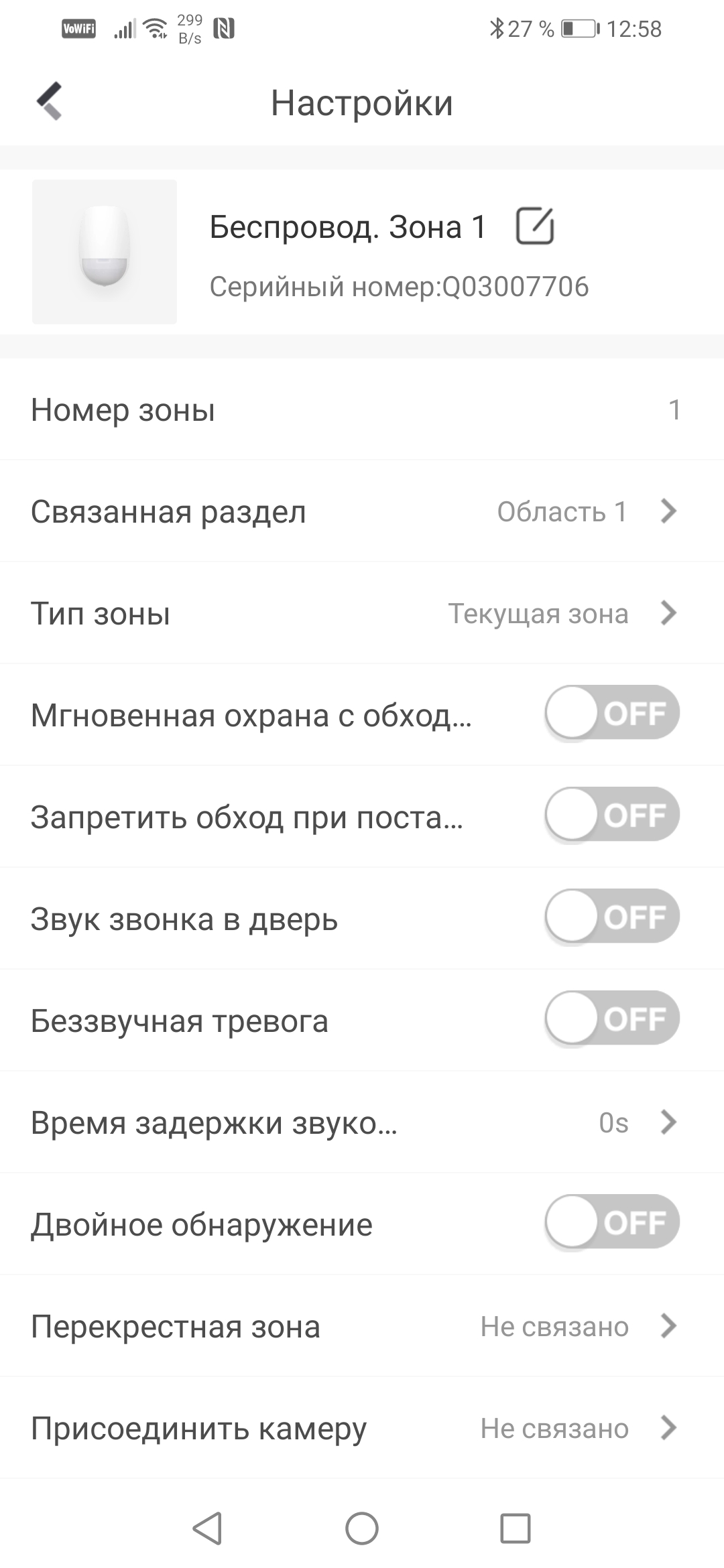Open the system recent apps view
The image size is (724, 1568).
pos(516,1528)
